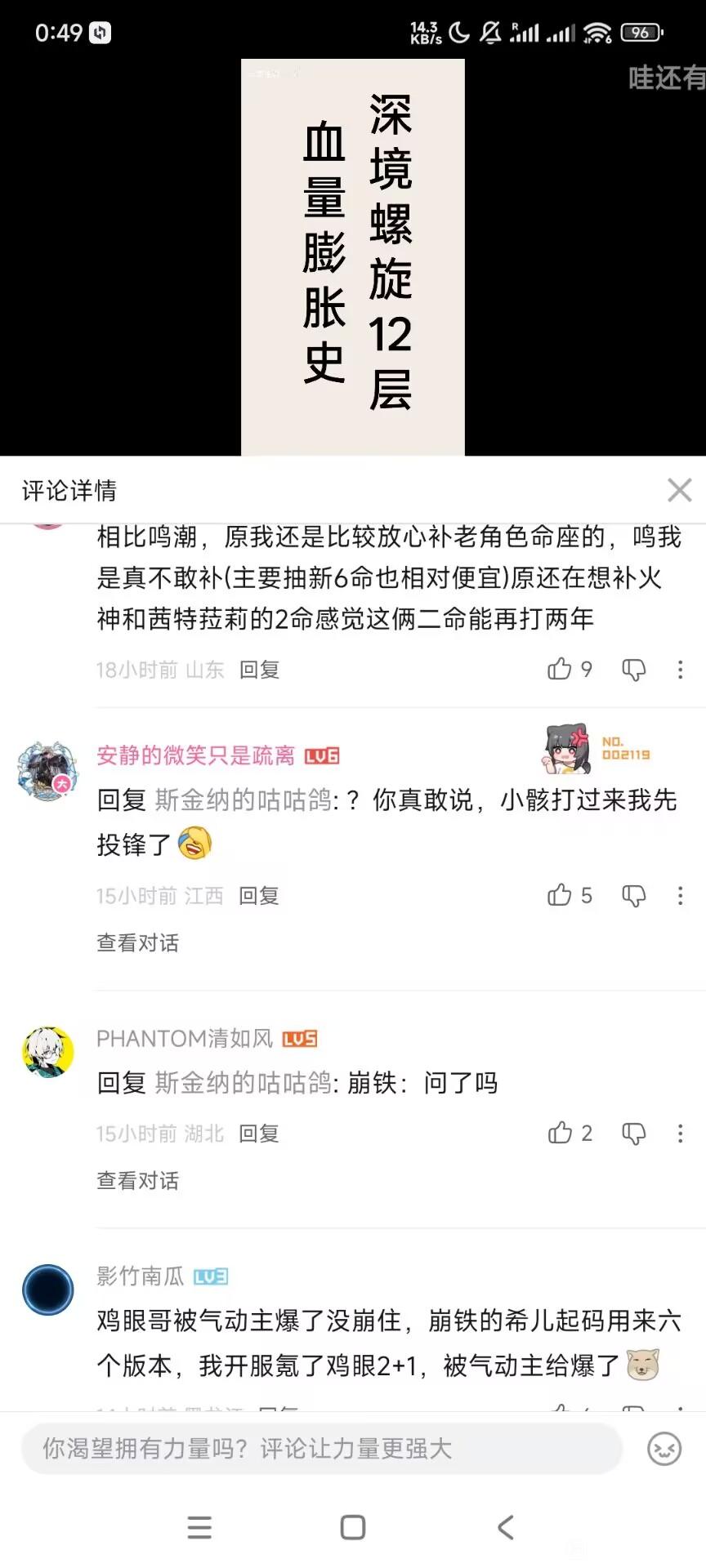This screenshot has width=706, height=1568.
Task: Go back with the system back button
Action: [506, 1527]
